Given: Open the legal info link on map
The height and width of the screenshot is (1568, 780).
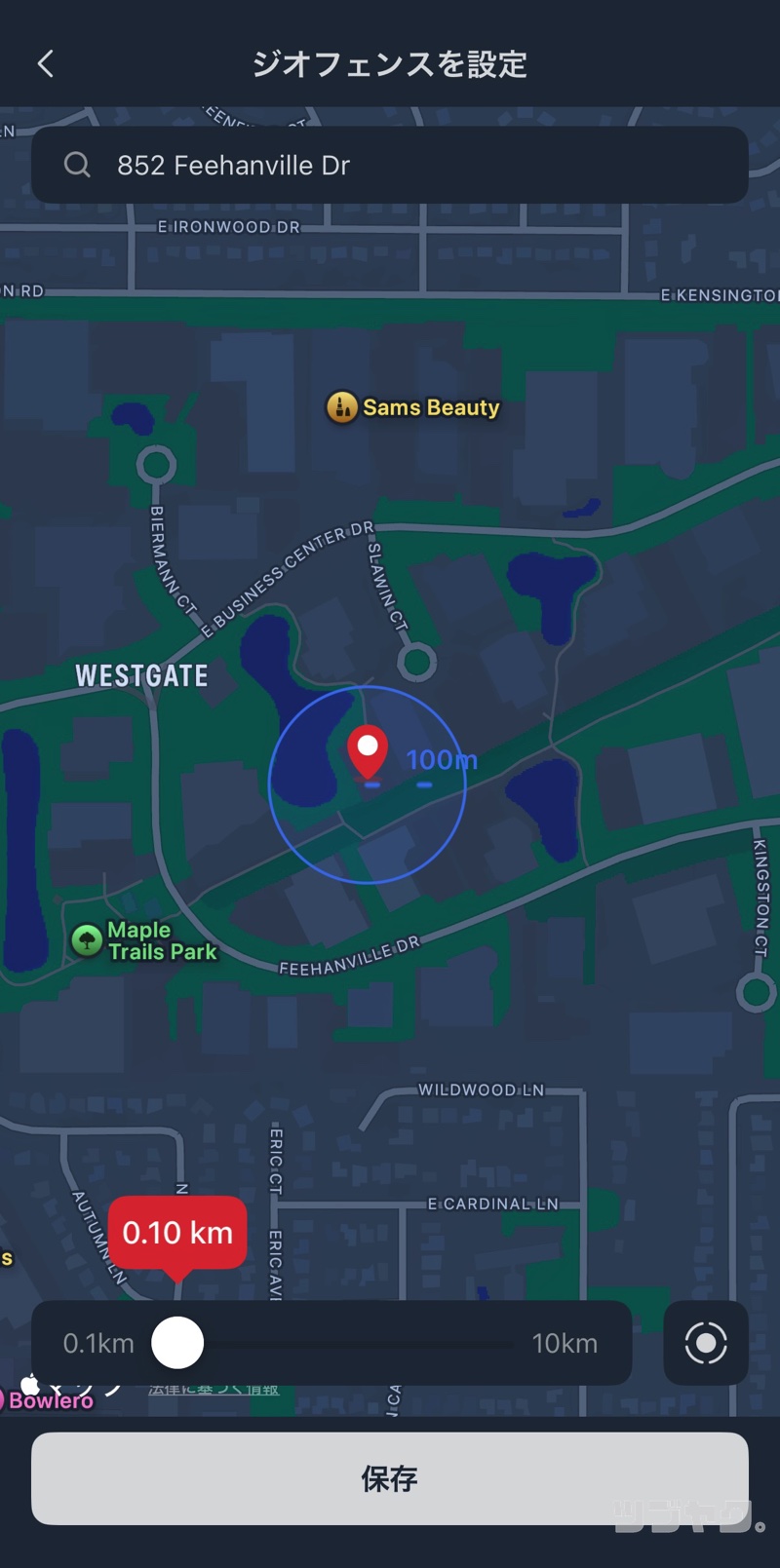Looking at the screenshot, I should [x=214, y=1390].
